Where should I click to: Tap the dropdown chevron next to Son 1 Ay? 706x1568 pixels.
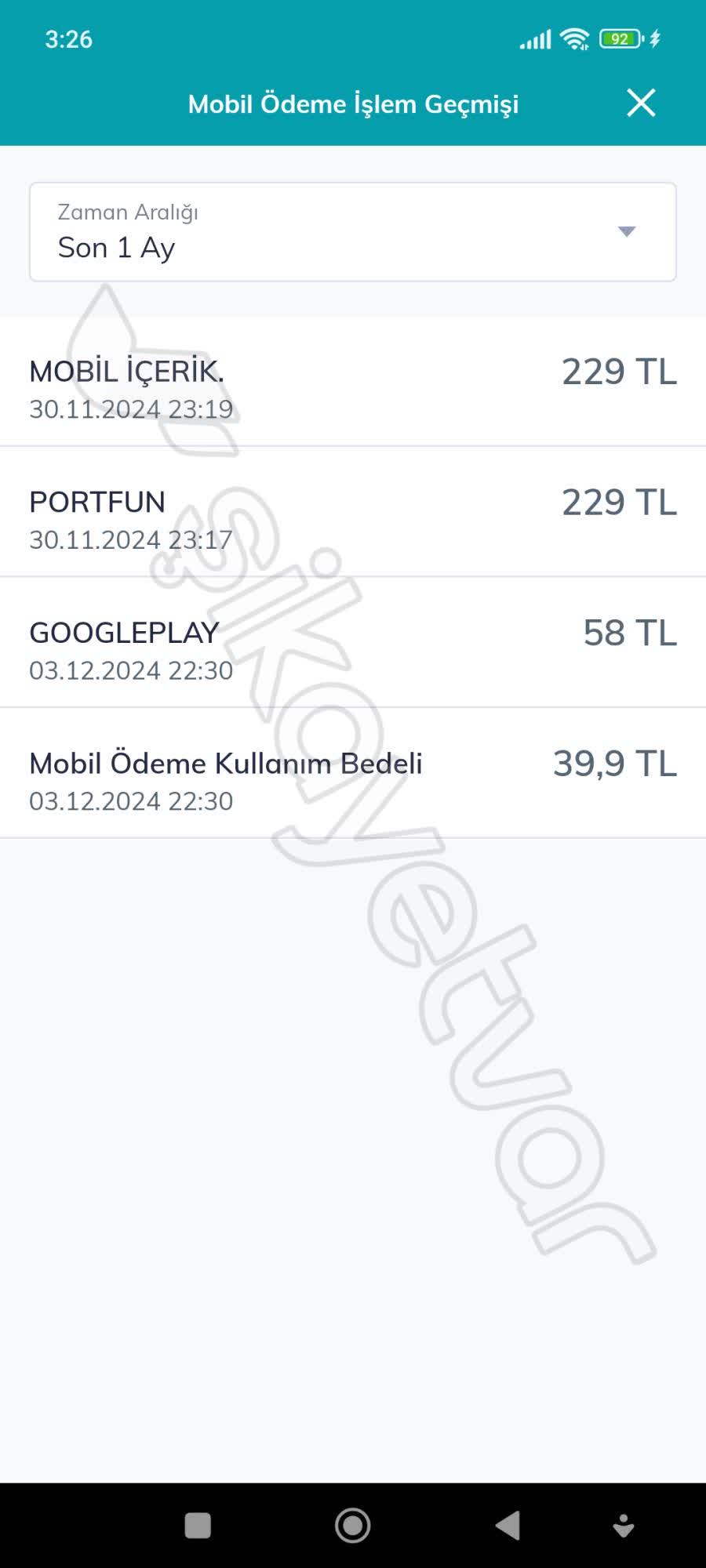tap(624, 230)
